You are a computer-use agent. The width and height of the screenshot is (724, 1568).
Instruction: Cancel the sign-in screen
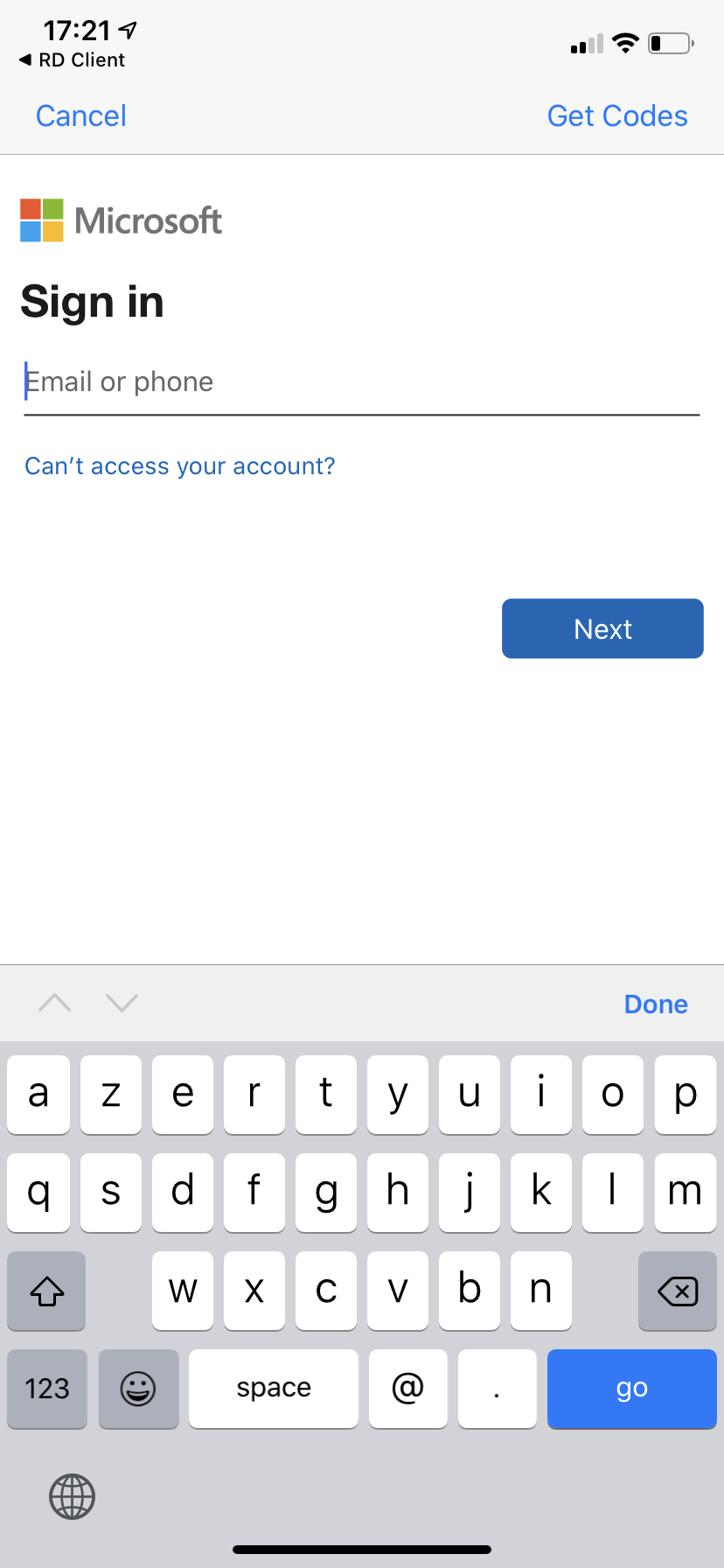(81, 115)
